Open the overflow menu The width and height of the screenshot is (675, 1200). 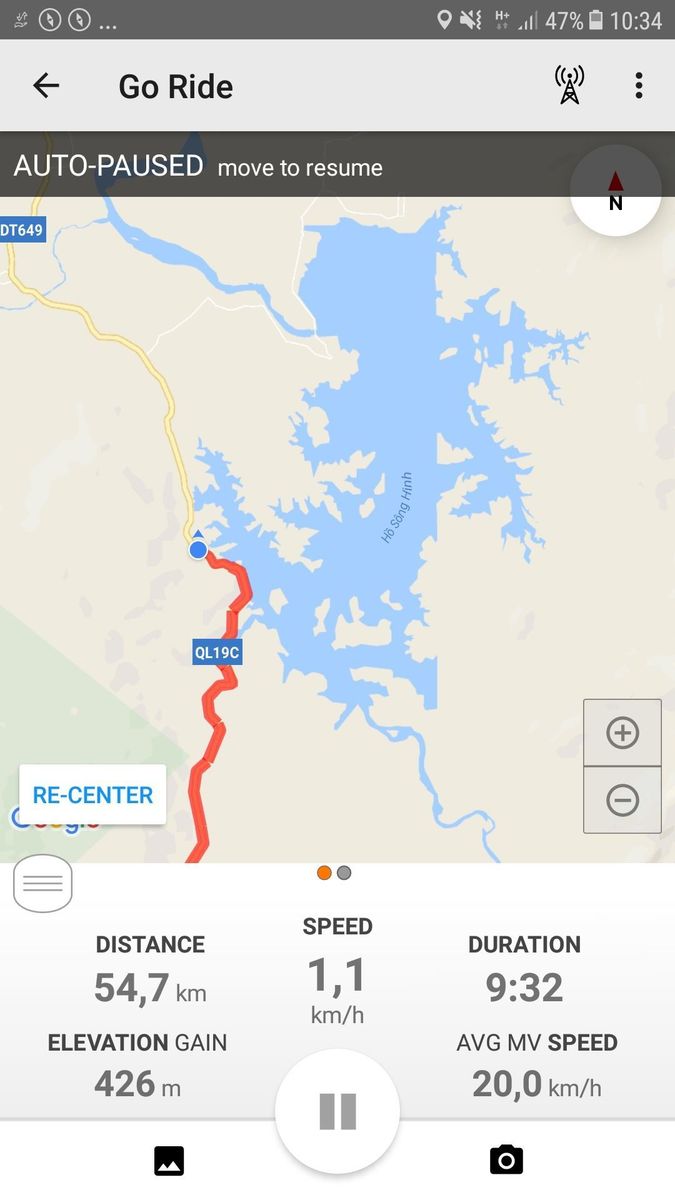[638, 86]
